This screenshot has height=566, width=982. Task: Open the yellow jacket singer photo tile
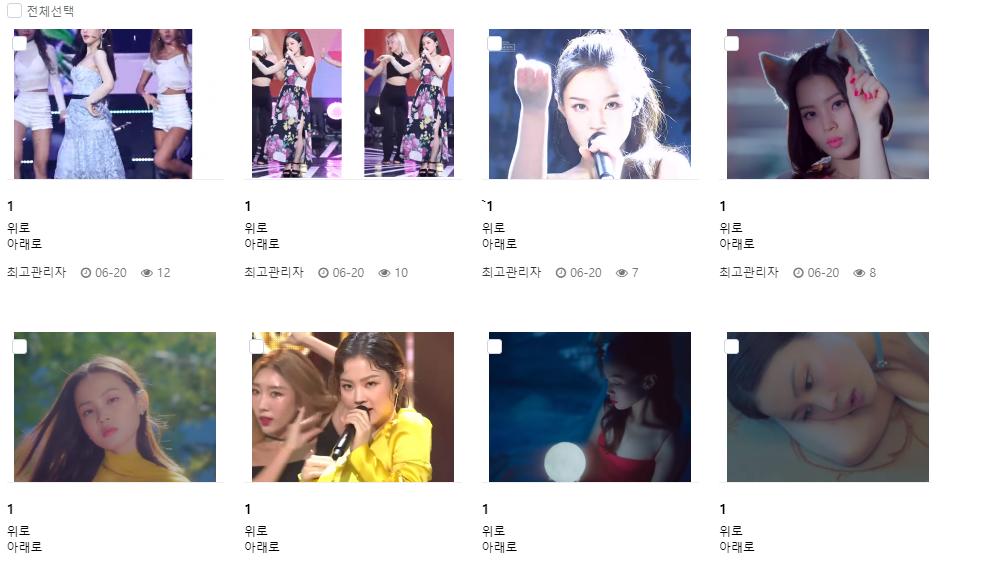coord(352,407)
